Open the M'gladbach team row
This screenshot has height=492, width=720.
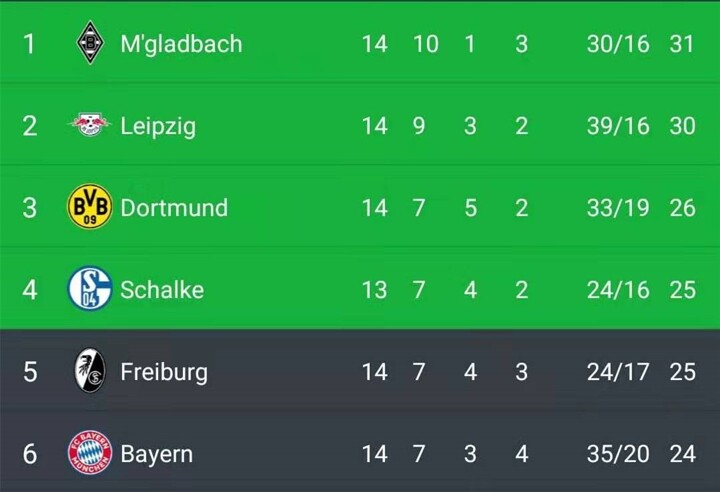pos(180,44)
